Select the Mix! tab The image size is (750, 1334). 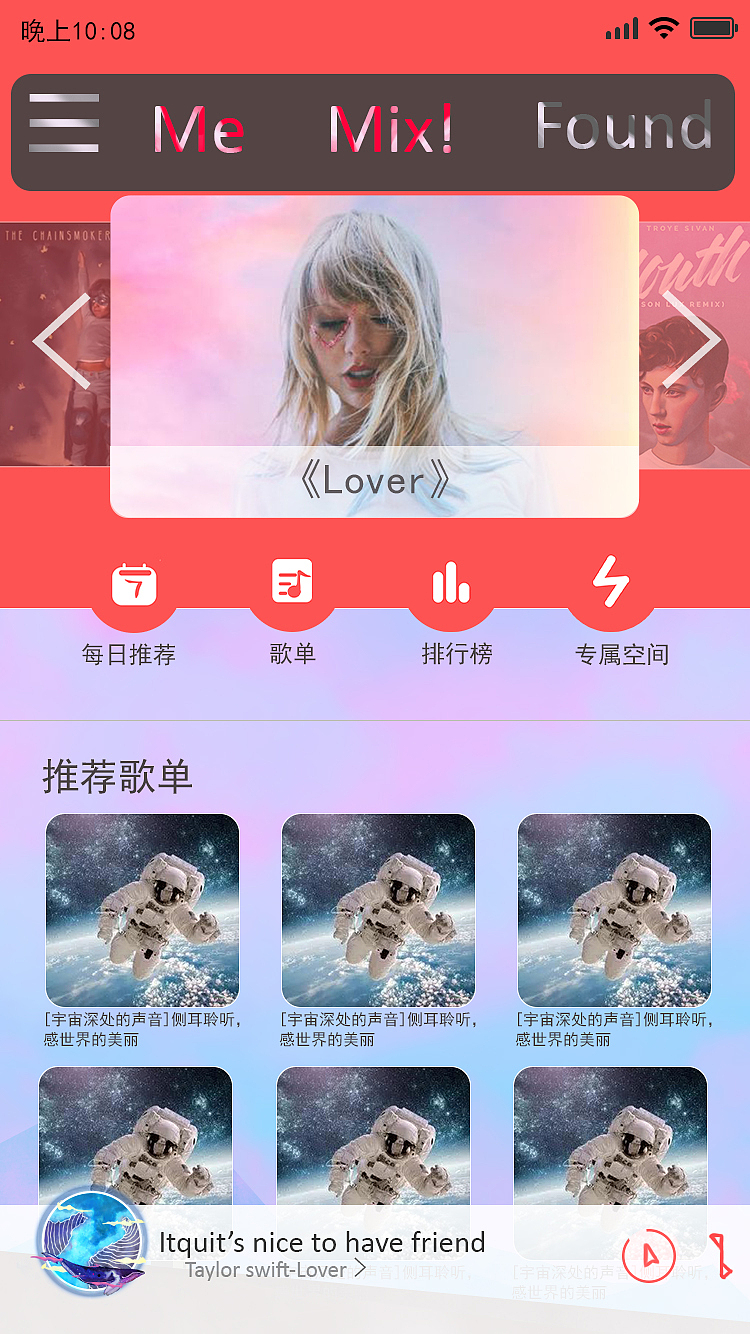[x=390, y=130]
